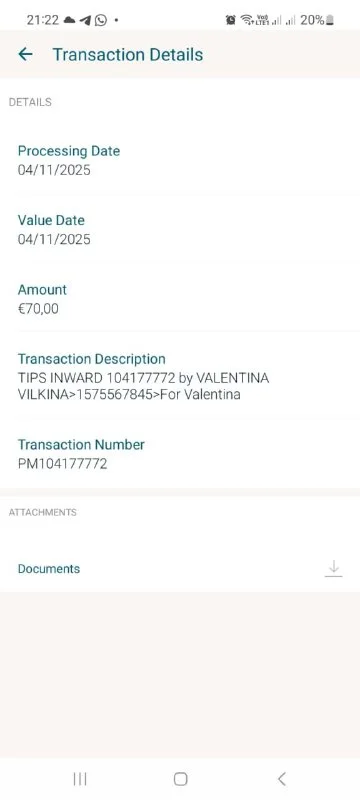Go back from Transaction Details
The width and height of the screenshot is (360, 800).
25,55
